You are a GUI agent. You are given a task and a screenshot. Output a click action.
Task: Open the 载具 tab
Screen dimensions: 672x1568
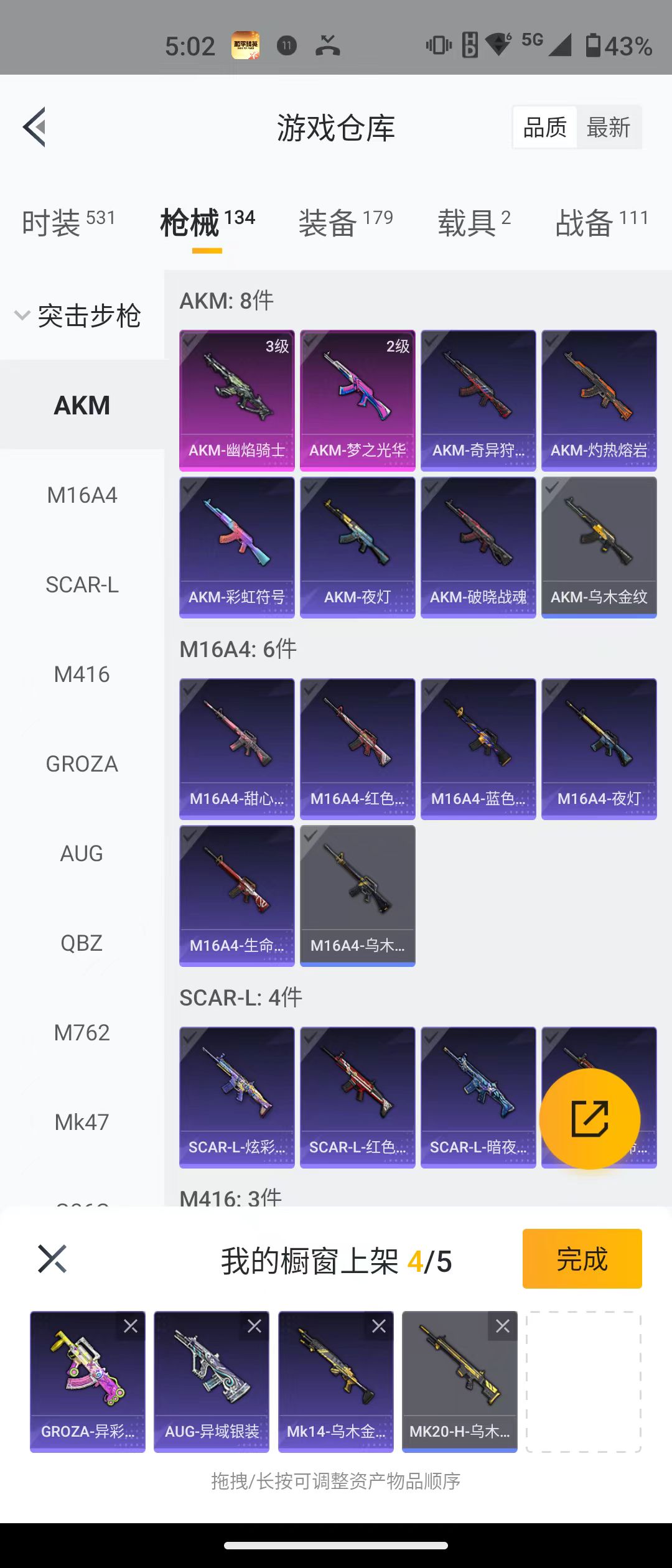click(474, 222)
